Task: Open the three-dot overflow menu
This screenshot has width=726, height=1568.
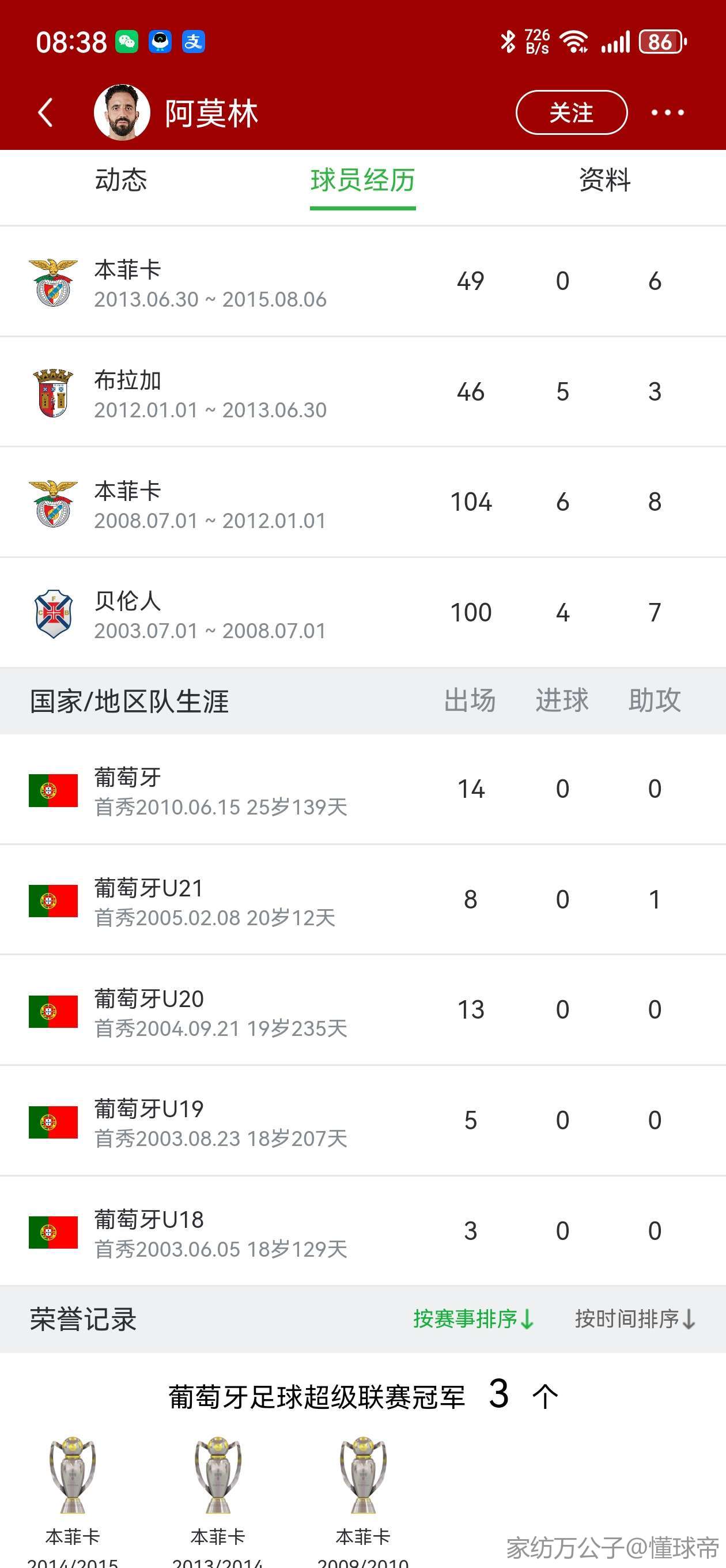Action: (x=667, y=112)
